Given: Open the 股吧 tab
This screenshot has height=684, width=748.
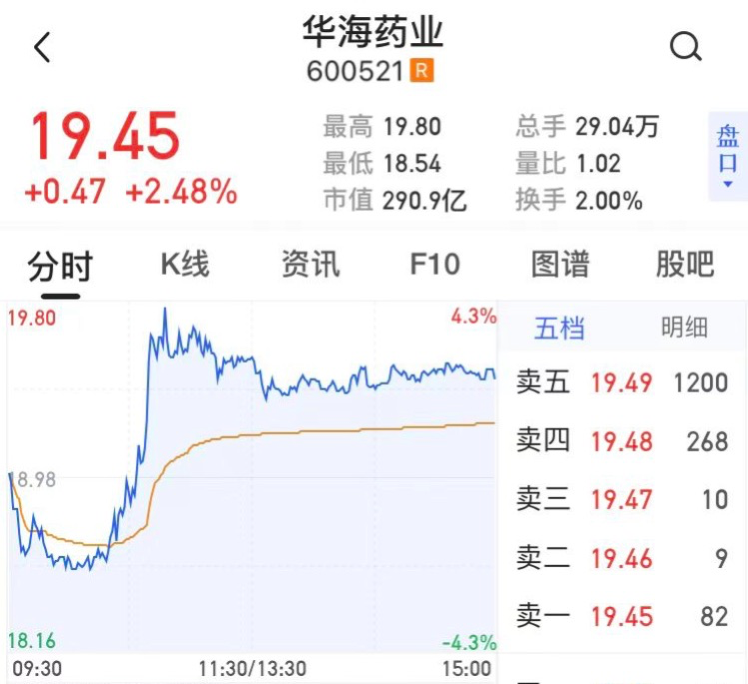Looking at the screenshot, I should point(685,264).
